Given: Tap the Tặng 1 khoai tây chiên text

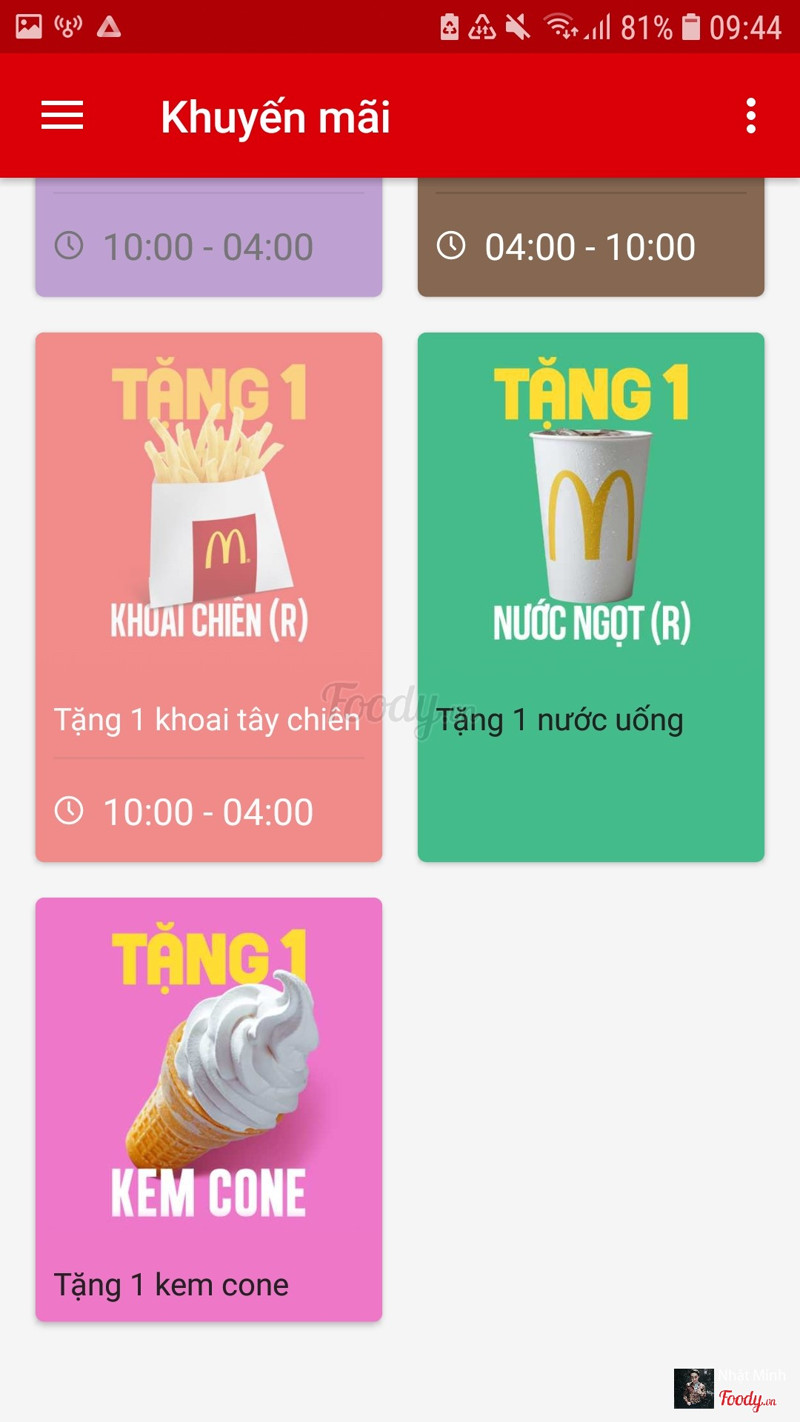Looking at the screenshot, I should coord(206,719).
